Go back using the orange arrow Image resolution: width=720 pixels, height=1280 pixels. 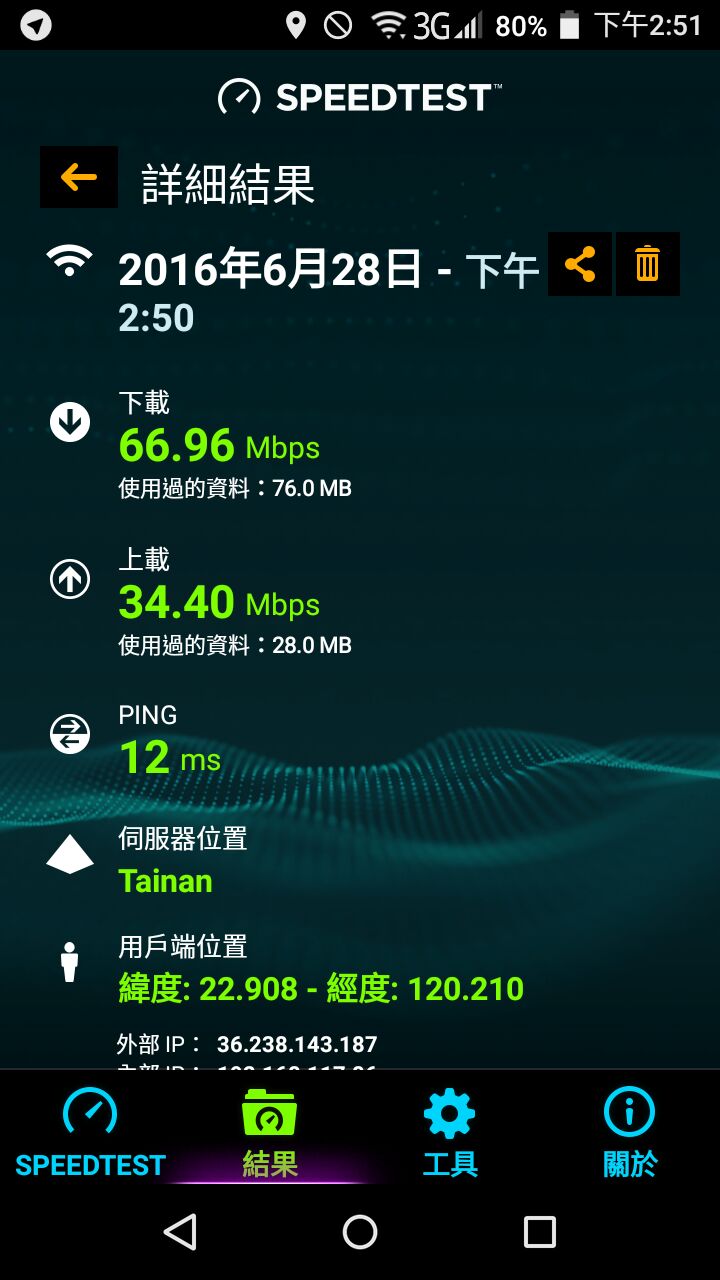[x=78, y=178]
